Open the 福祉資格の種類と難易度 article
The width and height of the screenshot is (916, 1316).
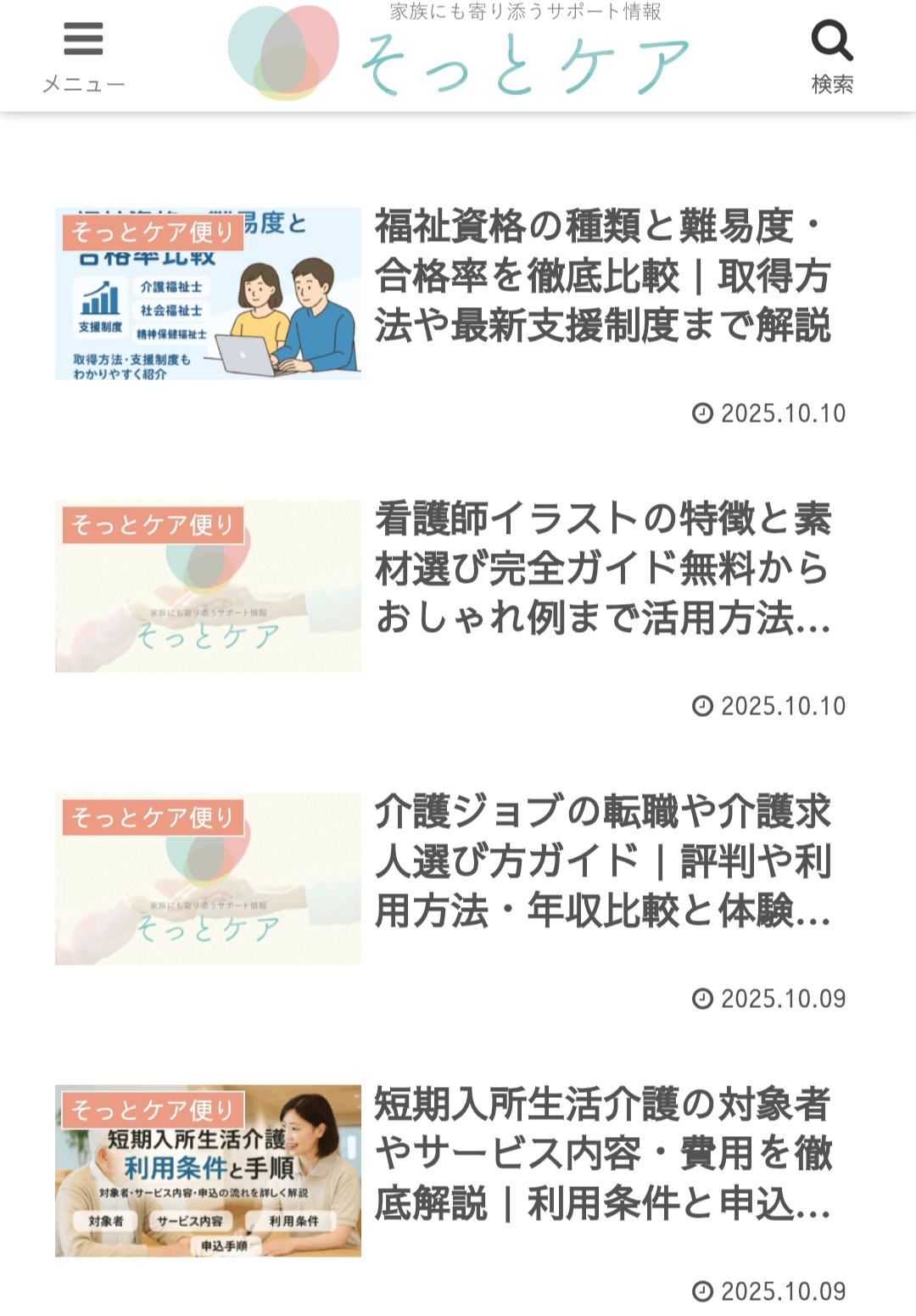(x=602, y=277)
